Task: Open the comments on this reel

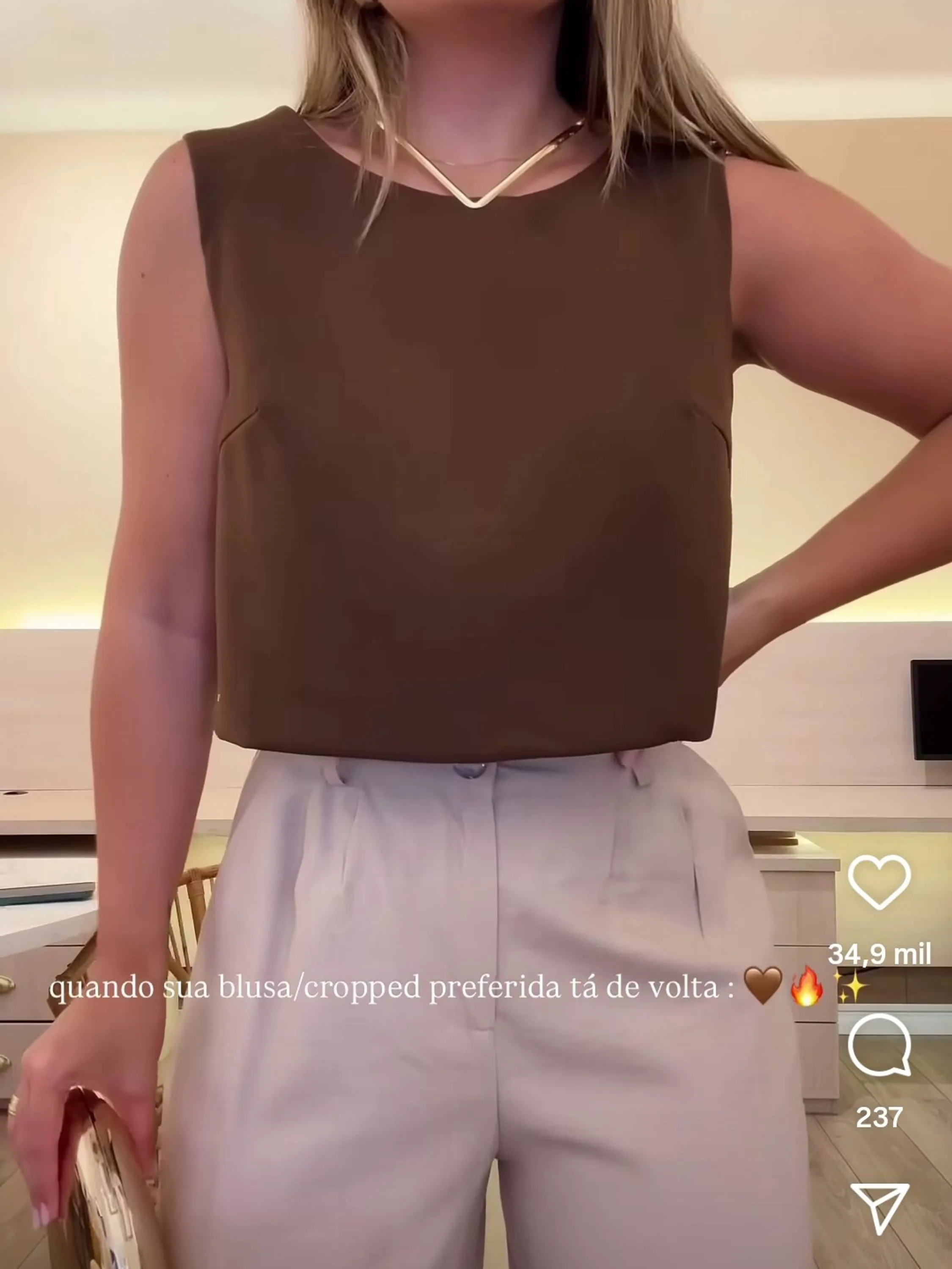Action: click(879, 1046)
